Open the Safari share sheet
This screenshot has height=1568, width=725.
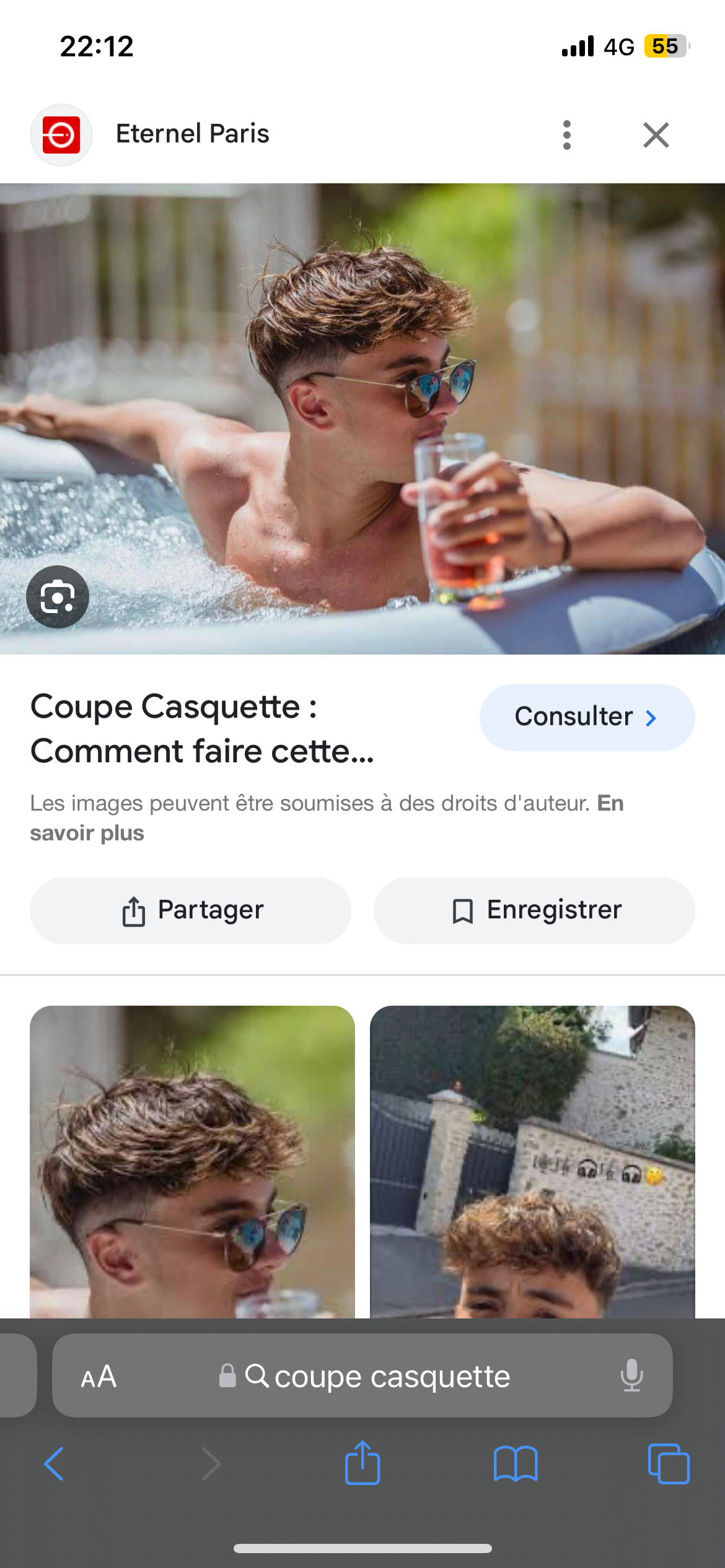(x=362, y=1463)
